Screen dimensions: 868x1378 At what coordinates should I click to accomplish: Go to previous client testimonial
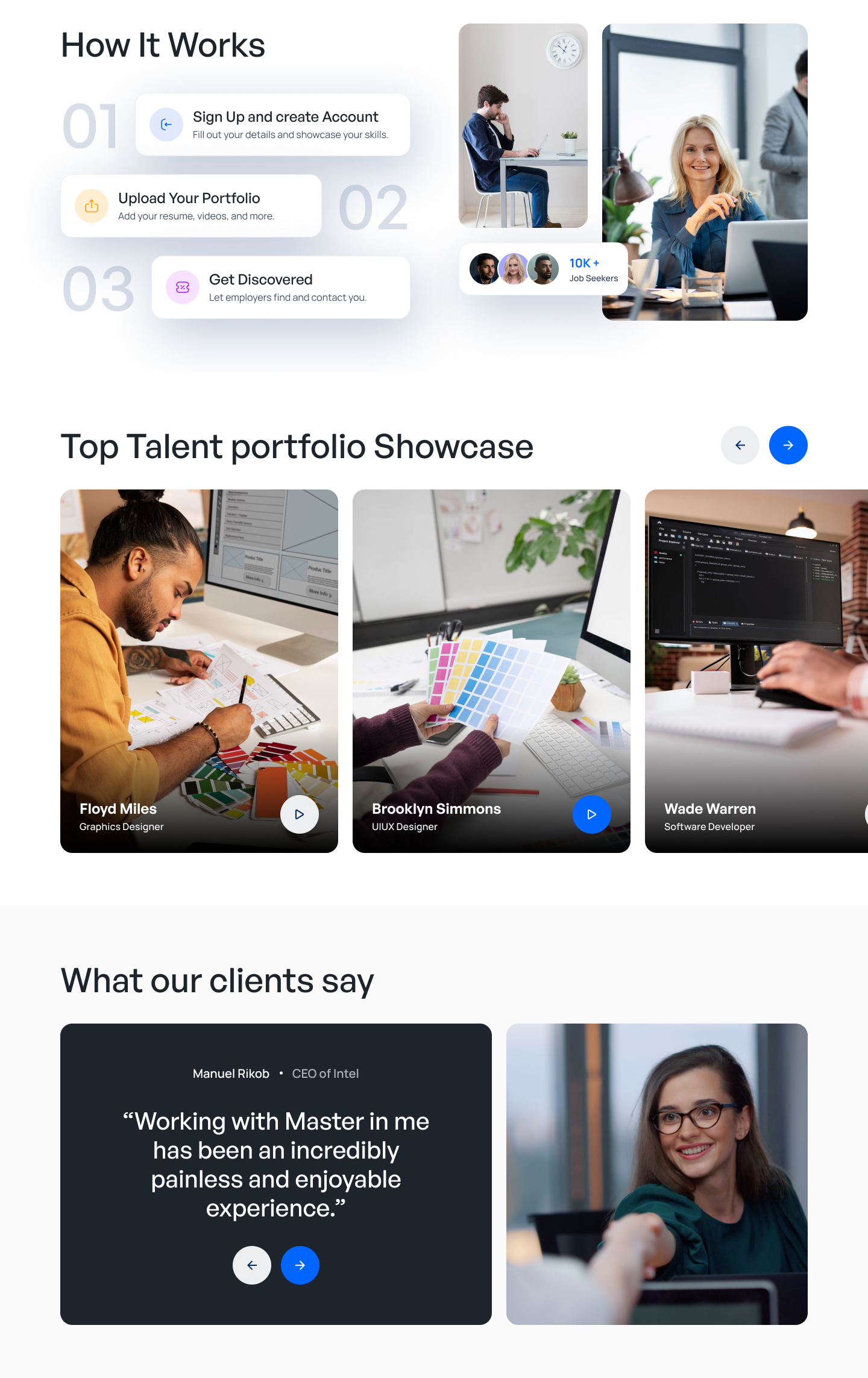coord(252,1265)
